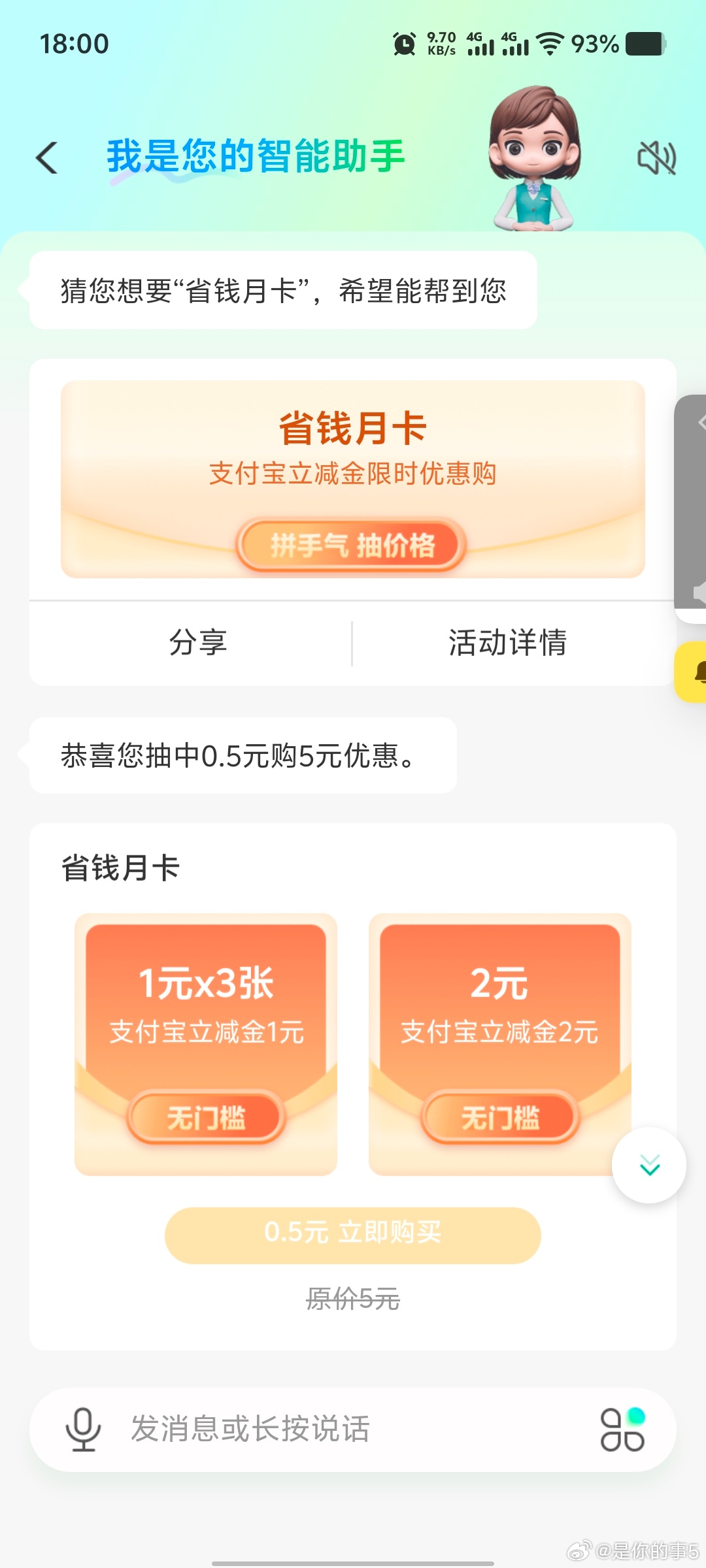Share the 省钱月卡 activity

click(x=197, y=643)
